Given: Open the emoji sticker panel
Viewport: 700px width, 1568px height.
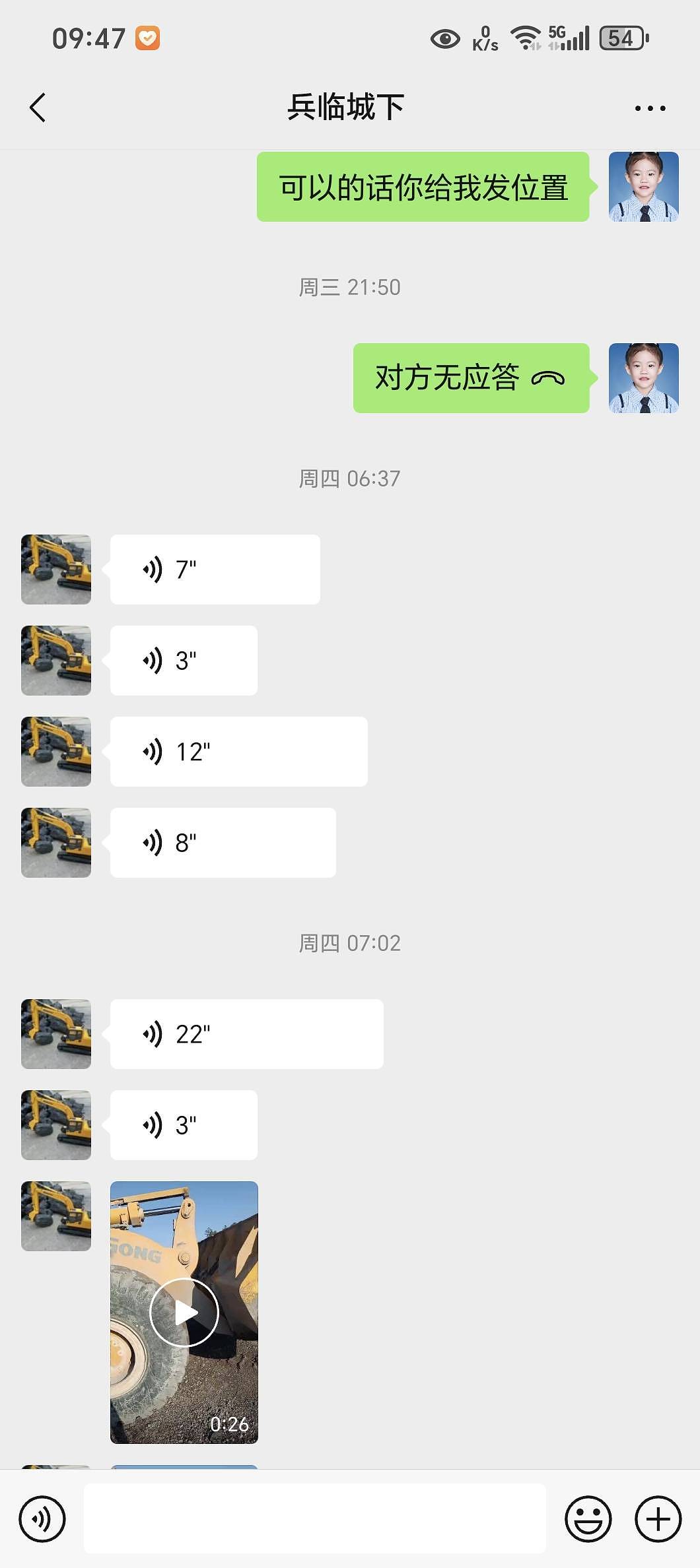Looking at the screenshot, I should click(588, 1519).
